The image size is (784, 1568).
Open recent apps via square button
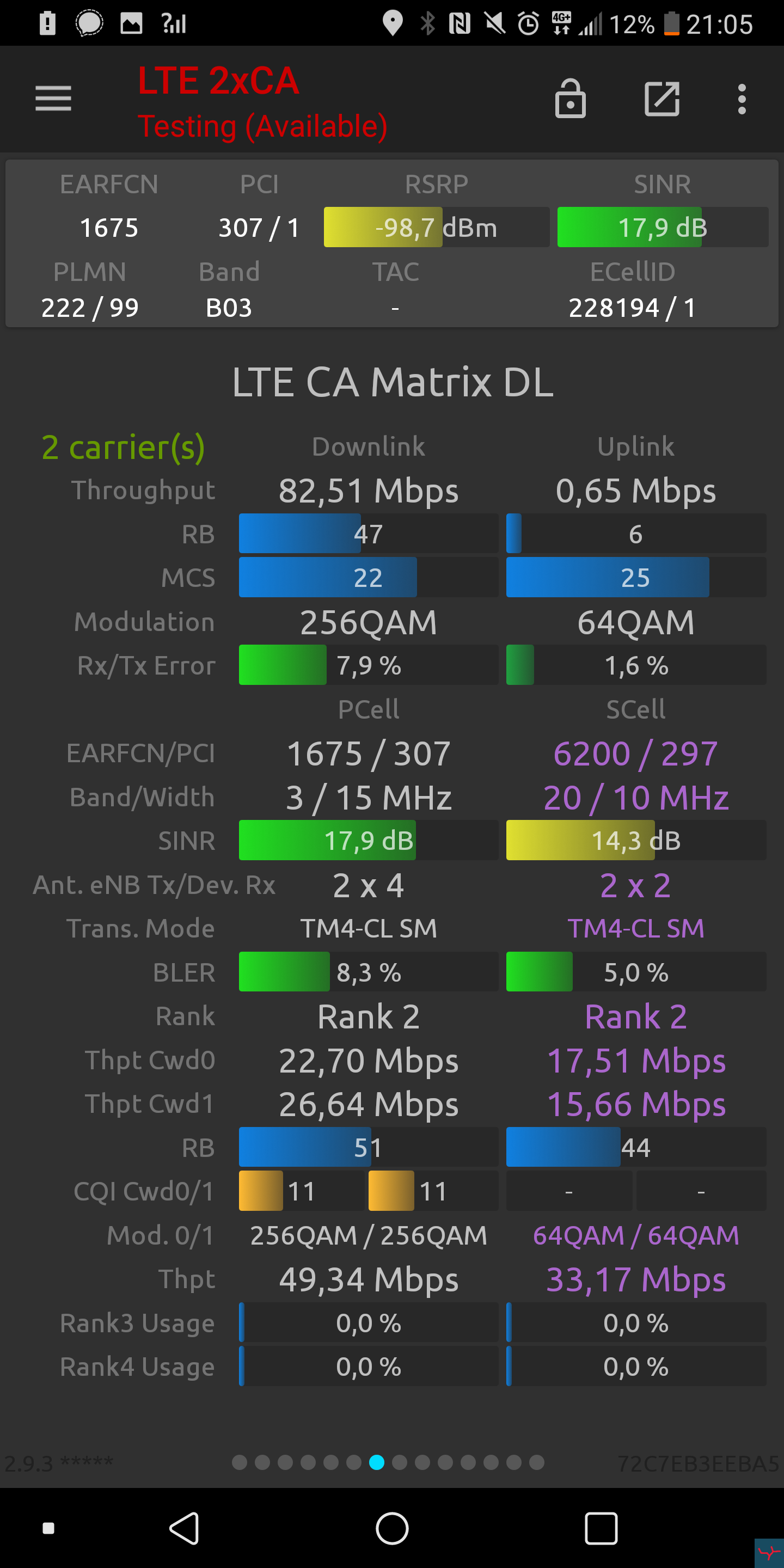click(601, 1528)
